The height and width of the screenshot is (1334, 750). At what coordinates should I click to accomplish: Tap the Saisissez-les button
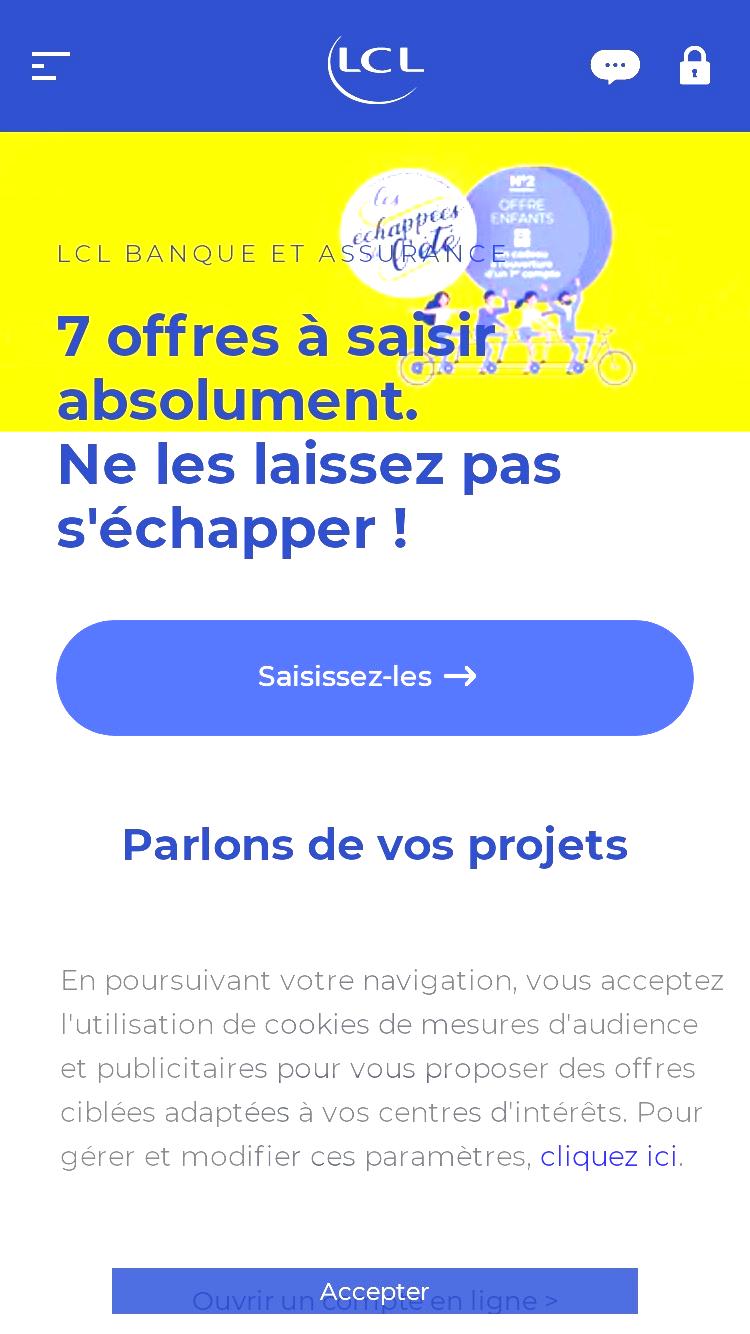pos(375,678)
